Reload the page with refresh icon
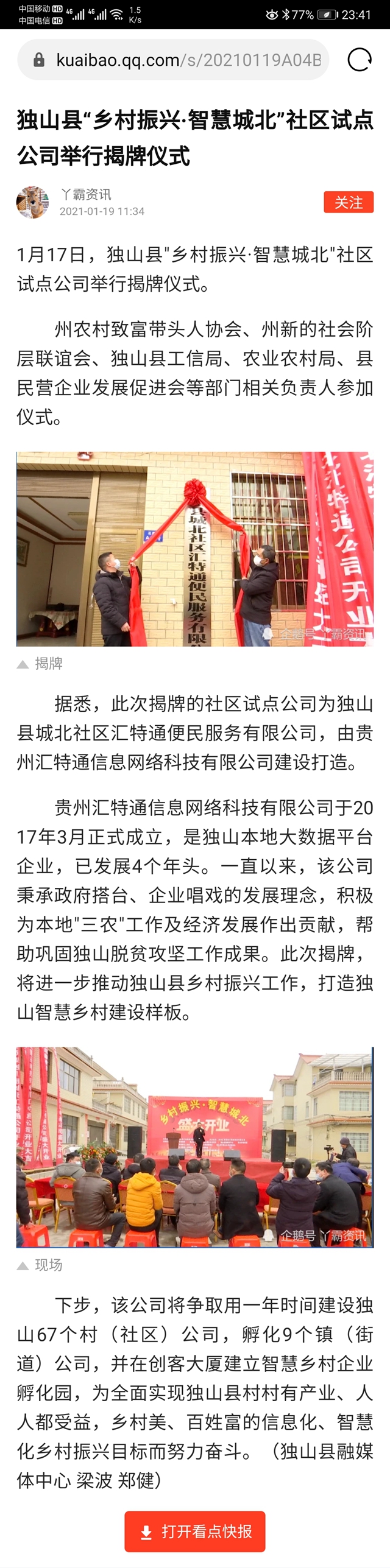The image size is (390, 1568). pos(359,60)
